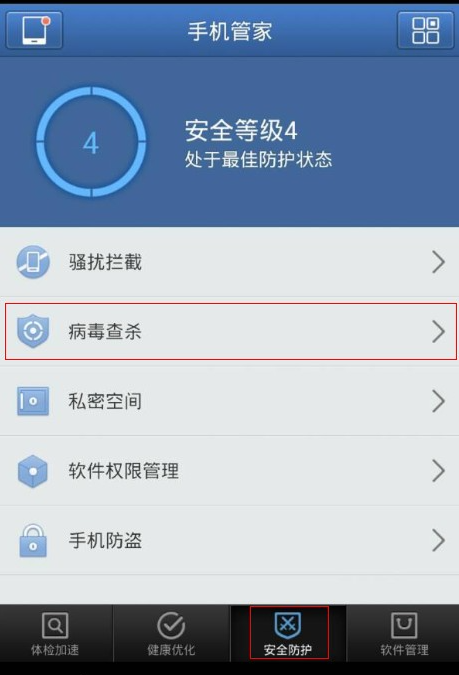Tap the security level 4 circle
459x675 pixels.
click(x=91, y=142)
